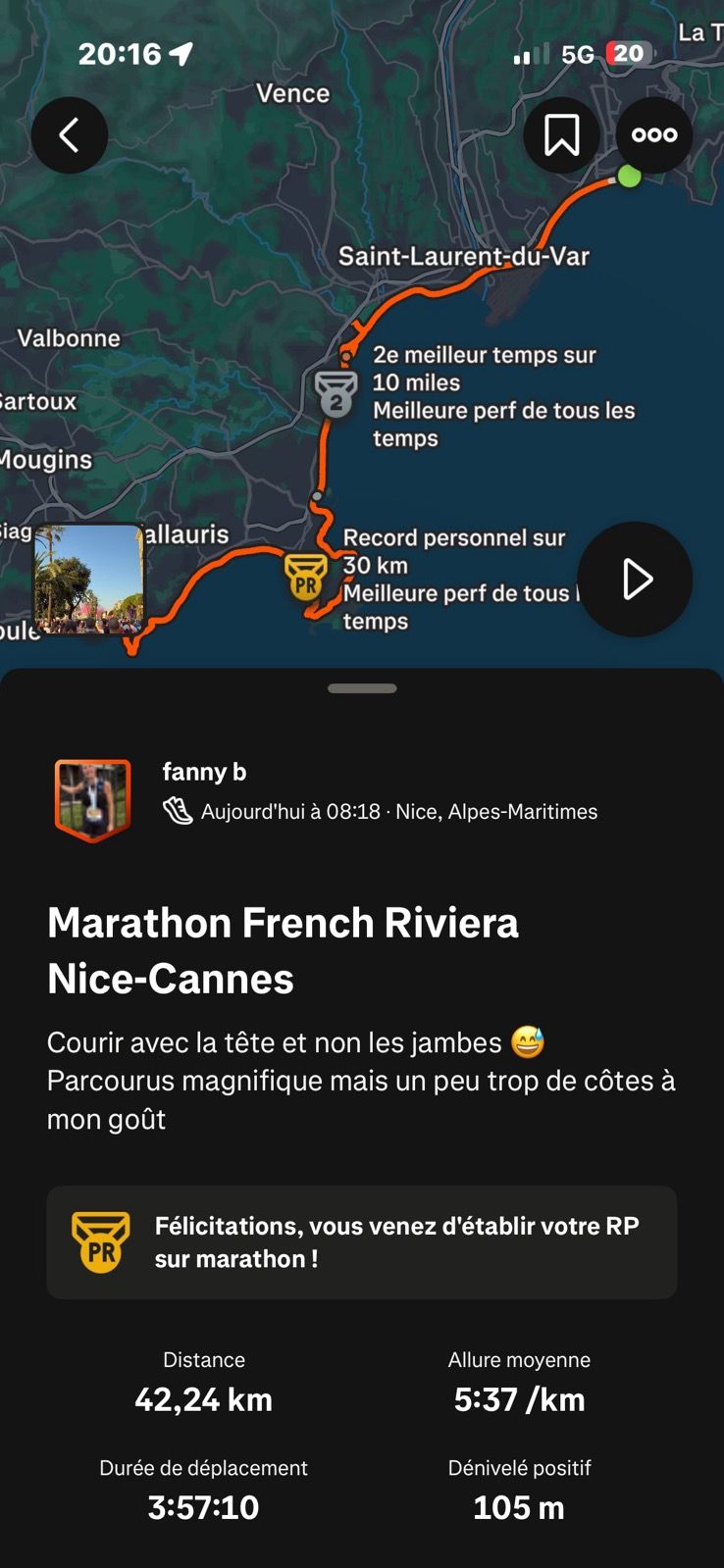Tap the bookmark icon to save the route
This screenshot has width=724, height=1568.
coord(561,135)
